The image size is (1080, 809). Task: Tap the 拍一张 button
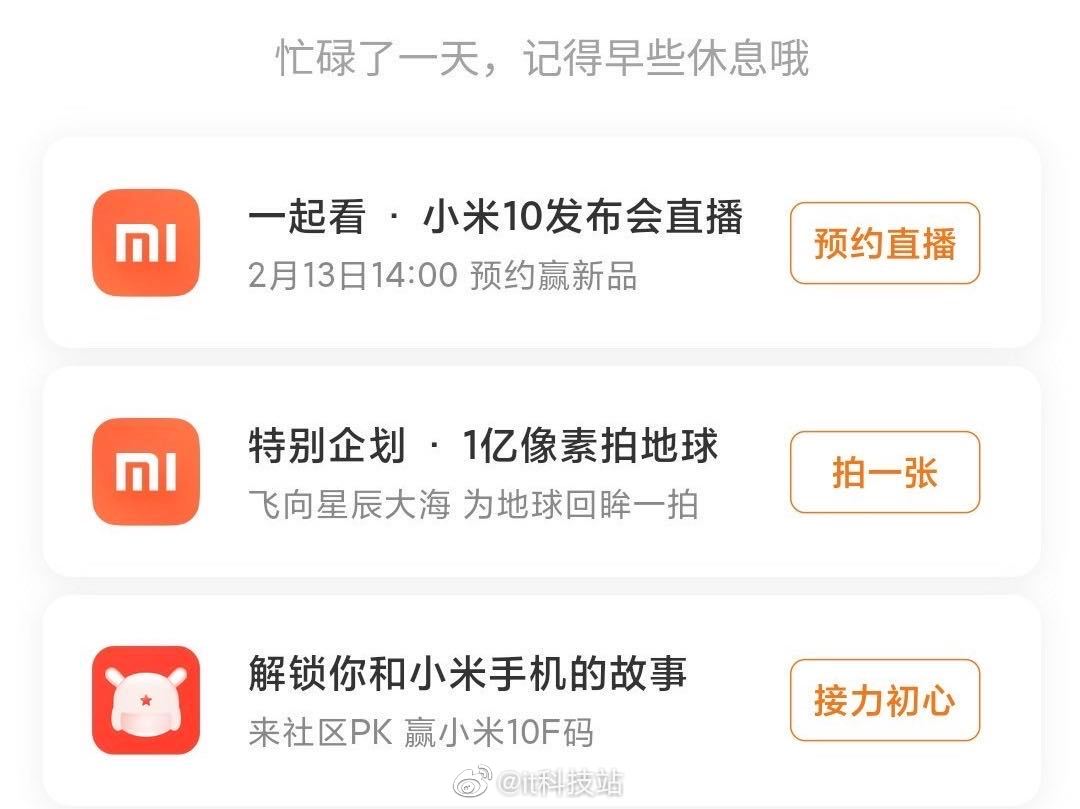coord(885,472)
